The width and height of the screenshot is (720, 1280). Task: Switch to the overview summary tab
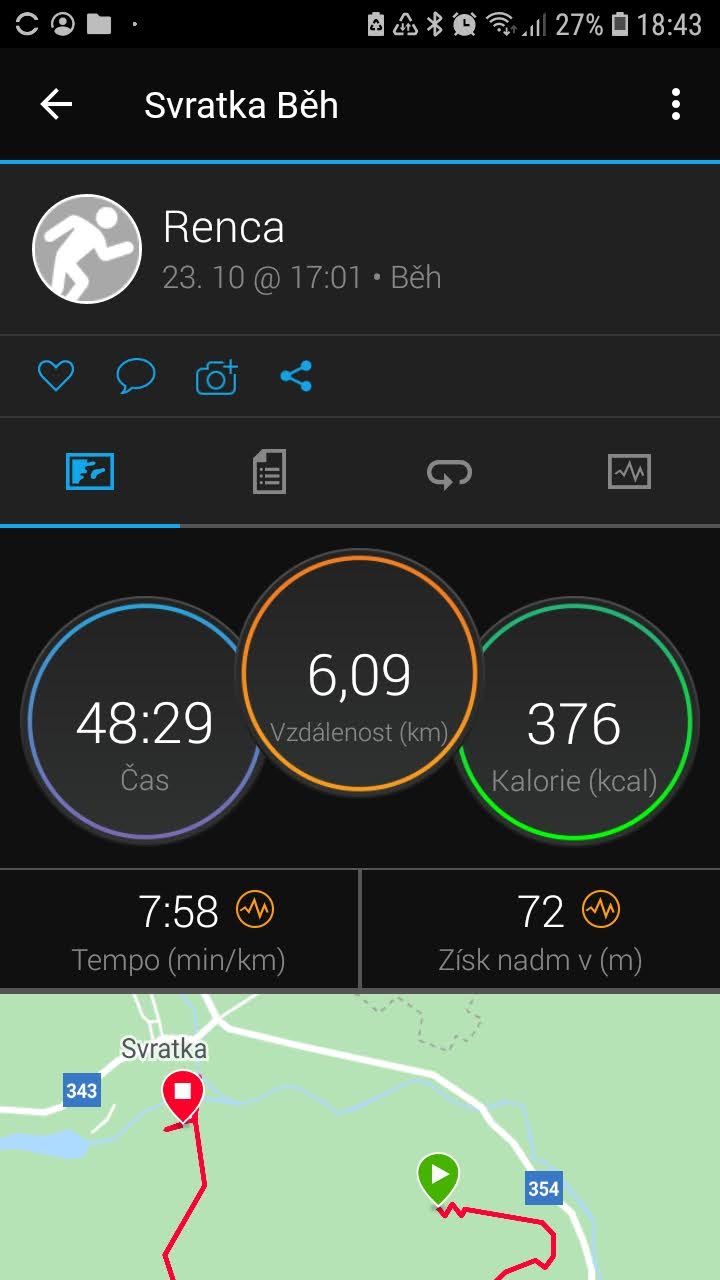click(x=90, y=471)
